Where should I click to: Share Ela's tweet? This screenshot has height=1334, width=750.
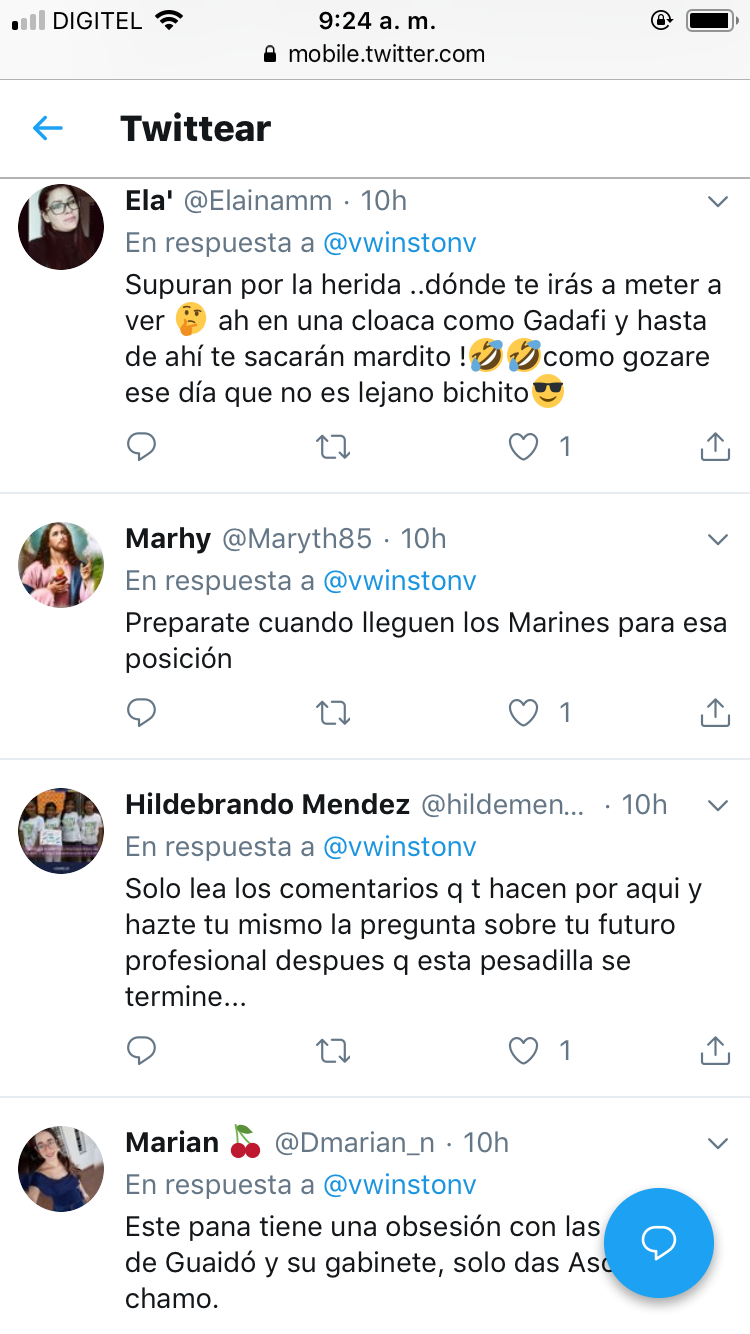(714, 446)
